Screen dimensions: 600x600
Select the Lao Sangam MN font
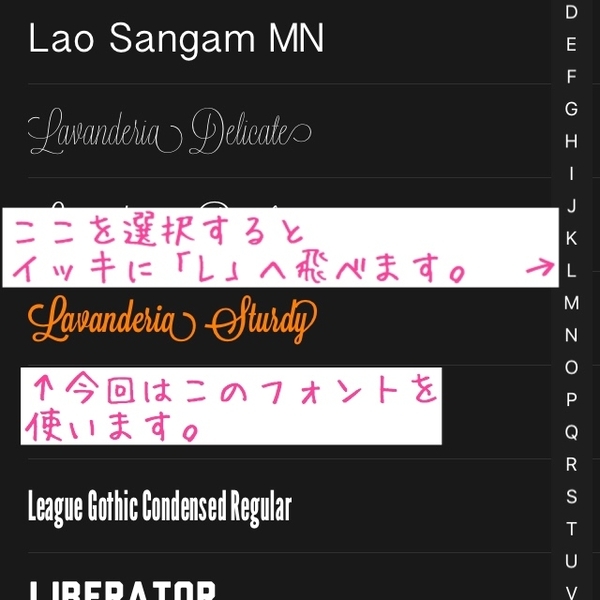pos(175,40)
